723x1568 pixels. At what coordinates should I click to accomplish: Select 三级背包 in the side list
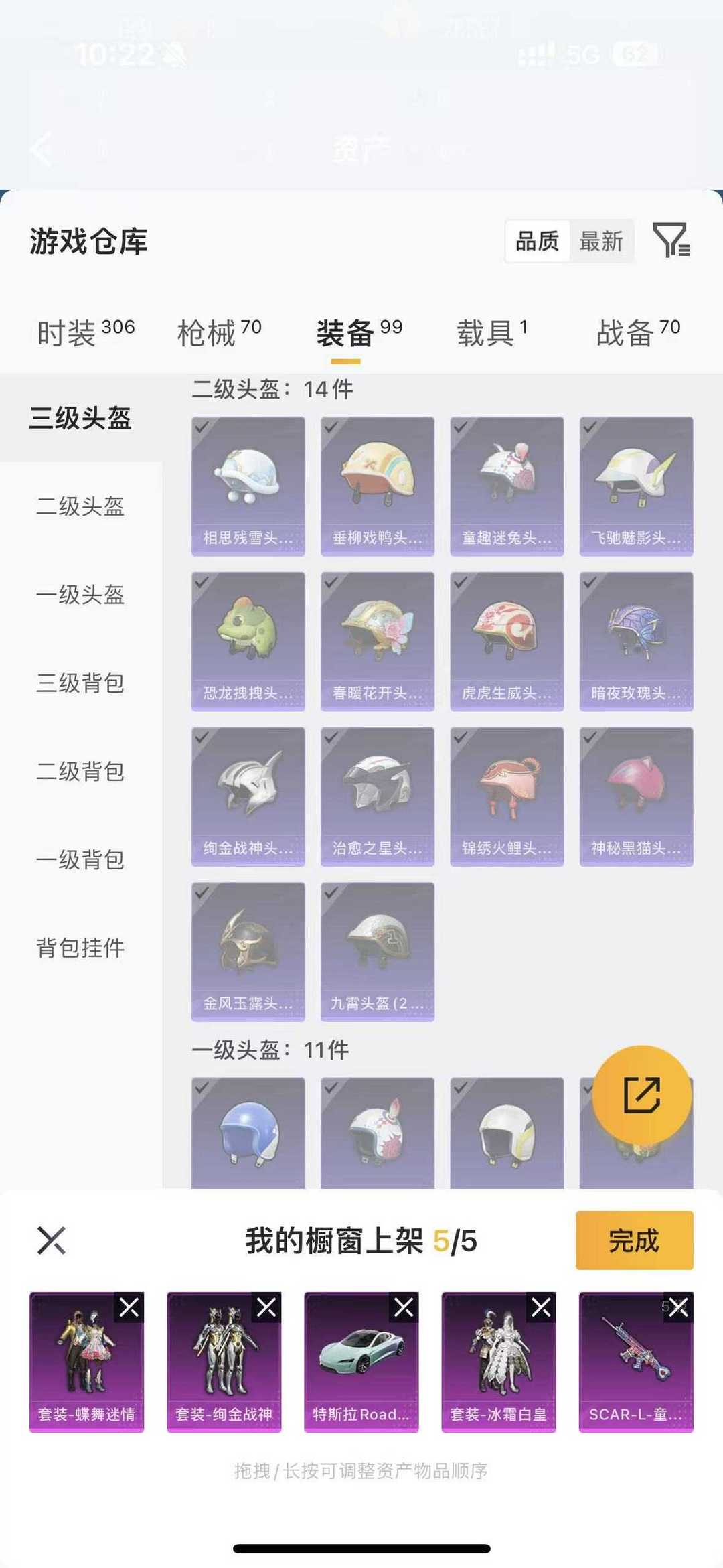(80, 683)
